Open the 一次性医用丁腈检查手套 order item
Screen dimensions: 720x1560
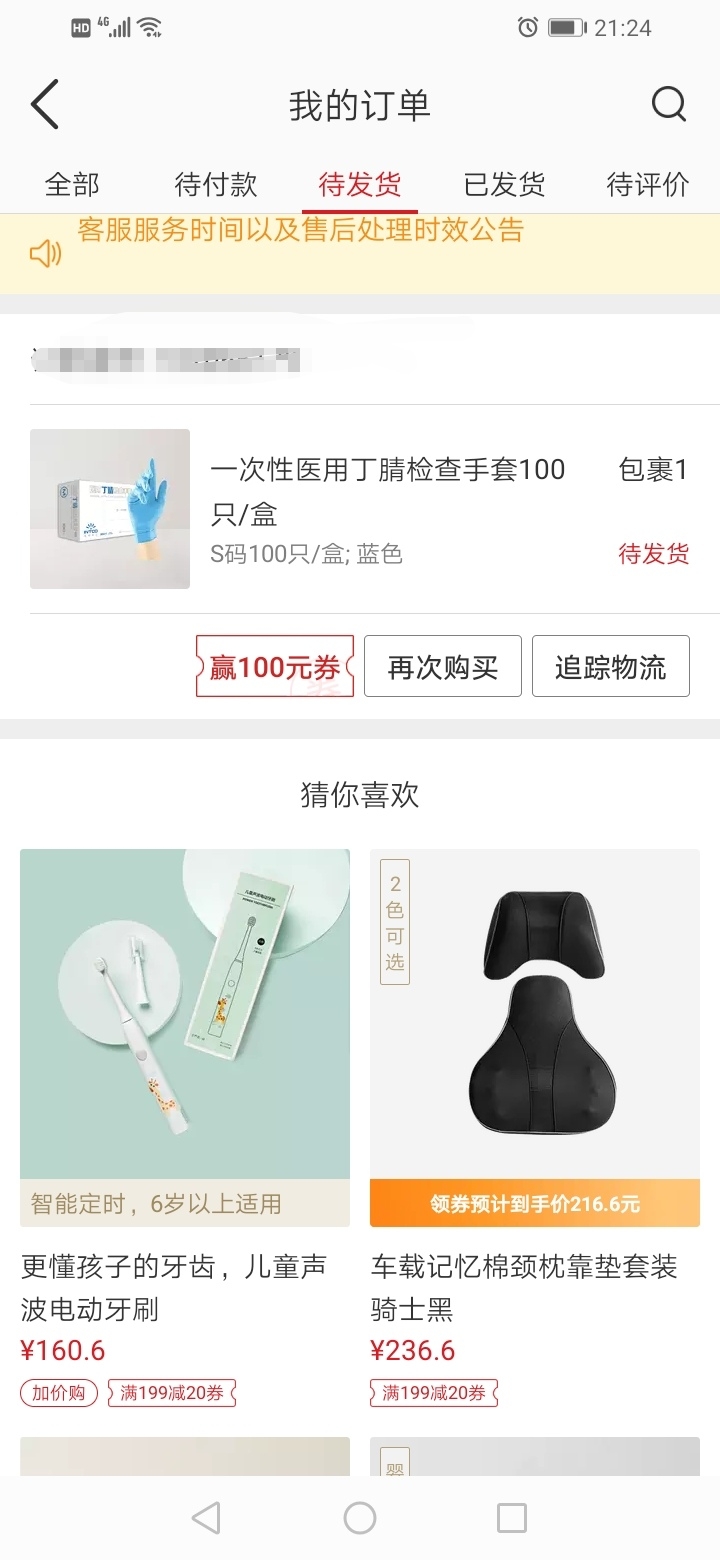tap(360, 509)
